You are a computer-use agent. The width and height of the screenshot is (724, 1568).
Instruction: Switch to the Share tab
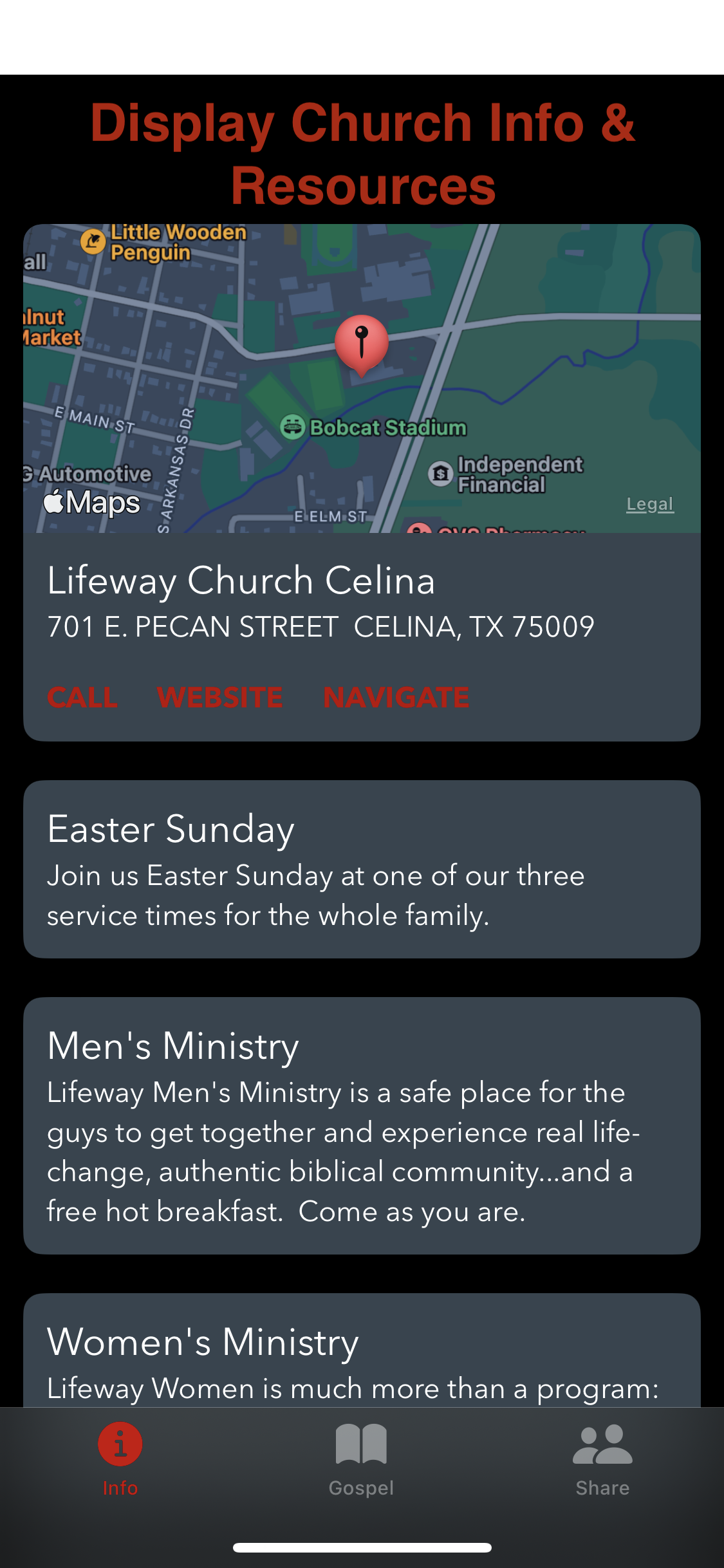[x=602, y=1459]
